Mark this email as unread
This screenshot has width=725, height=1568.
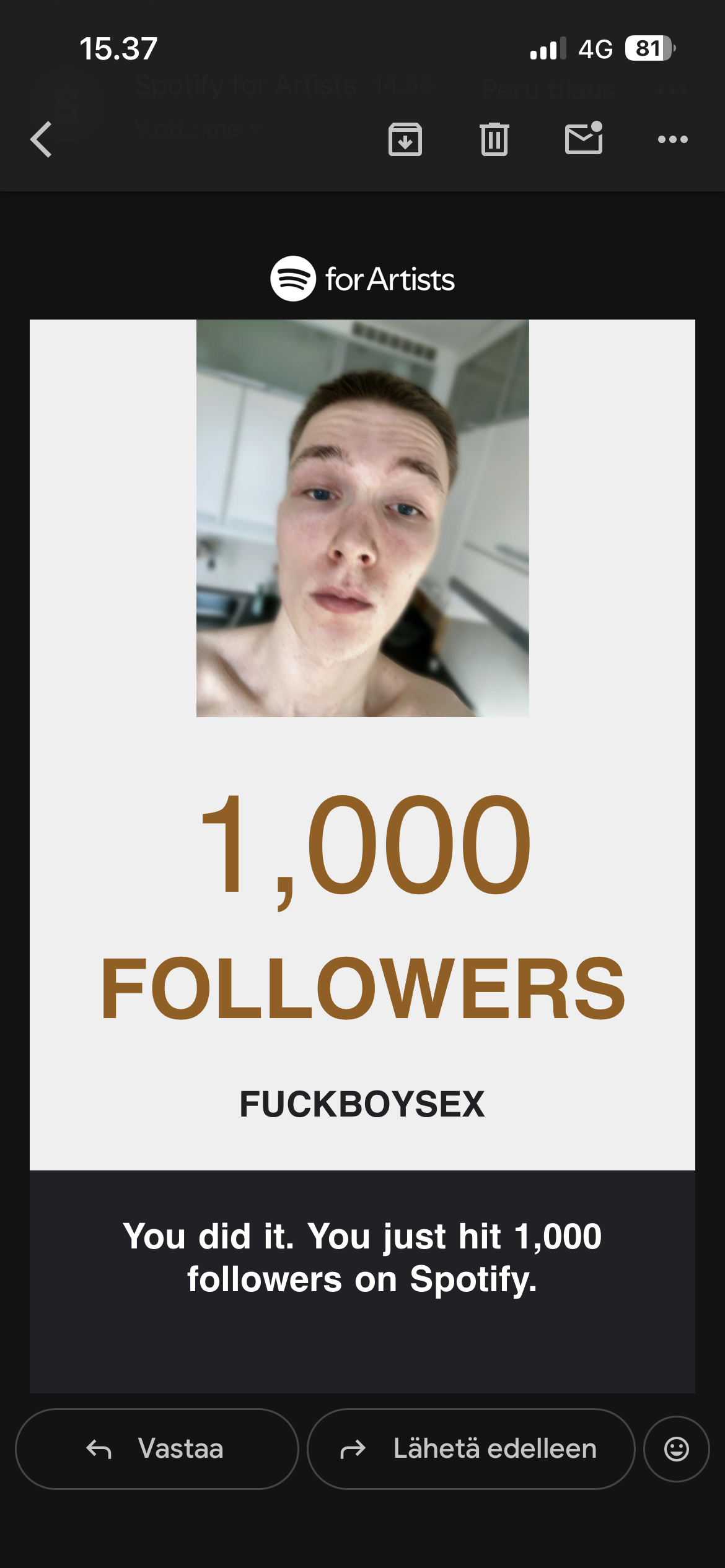tap(584, 138)
